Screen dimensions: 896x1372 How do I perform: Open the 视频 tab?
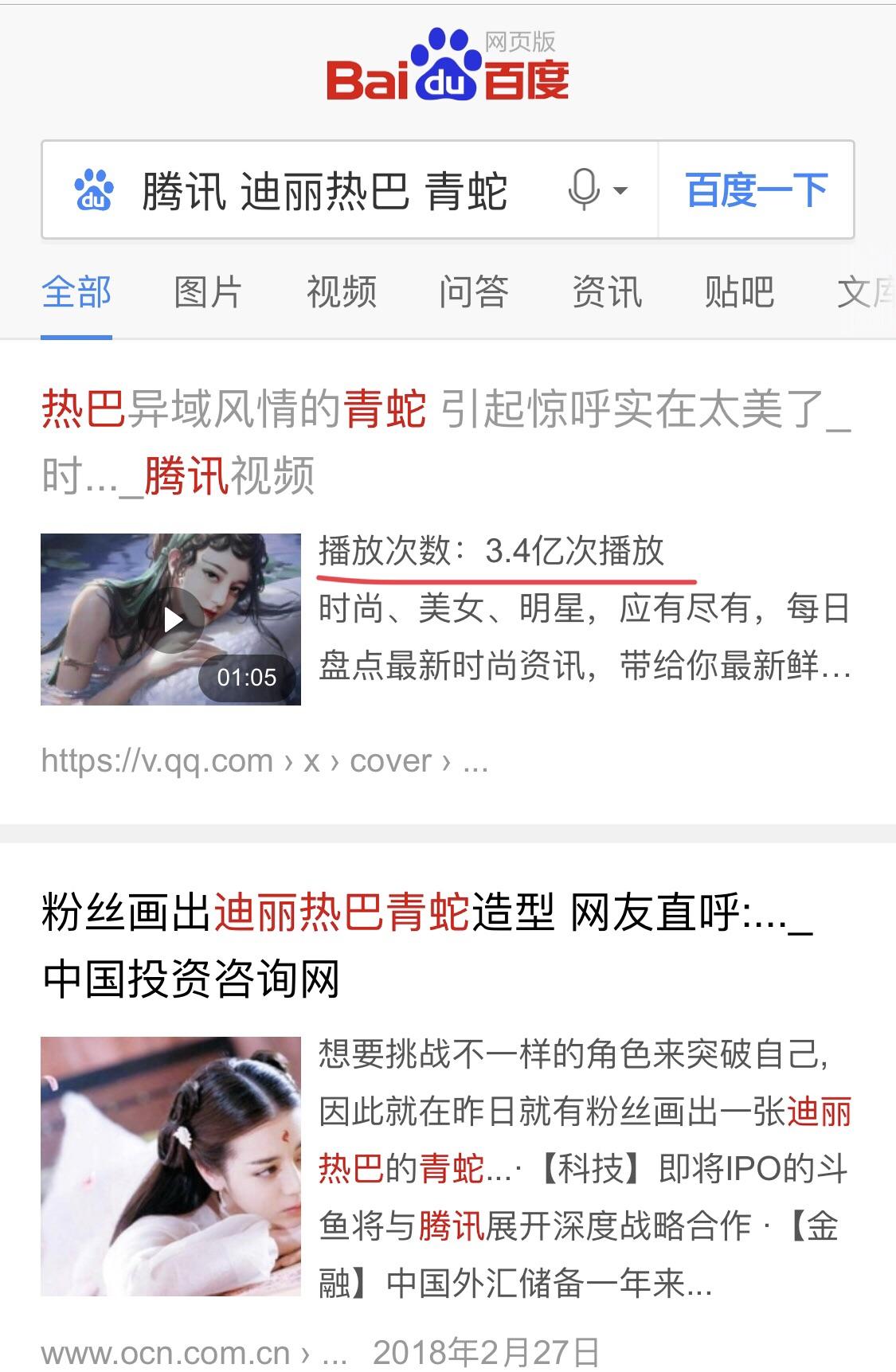point(341,293)
